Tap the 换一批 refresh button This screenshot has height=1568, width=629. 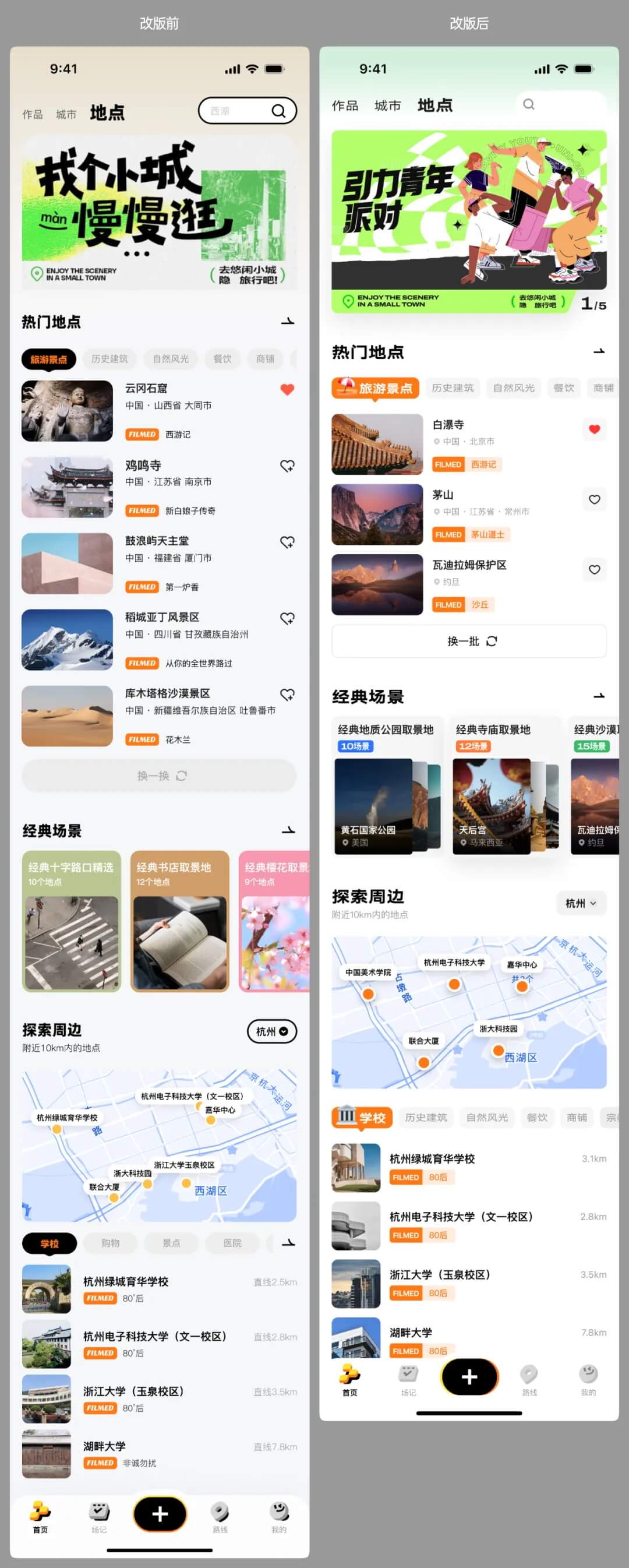pyautogui.click(x=468, y=641)
